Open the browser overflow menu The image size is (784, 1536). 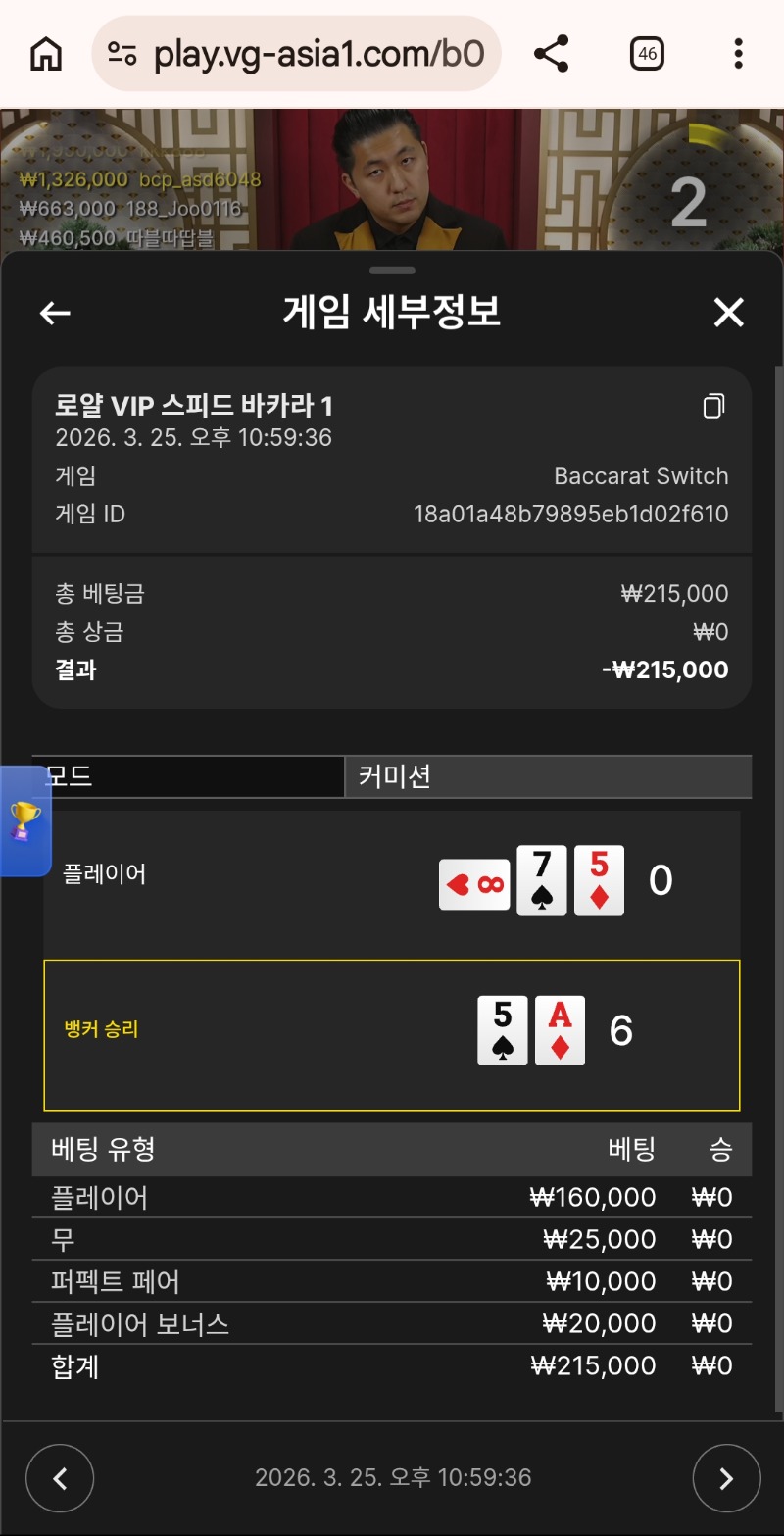(x=738, y=54)
